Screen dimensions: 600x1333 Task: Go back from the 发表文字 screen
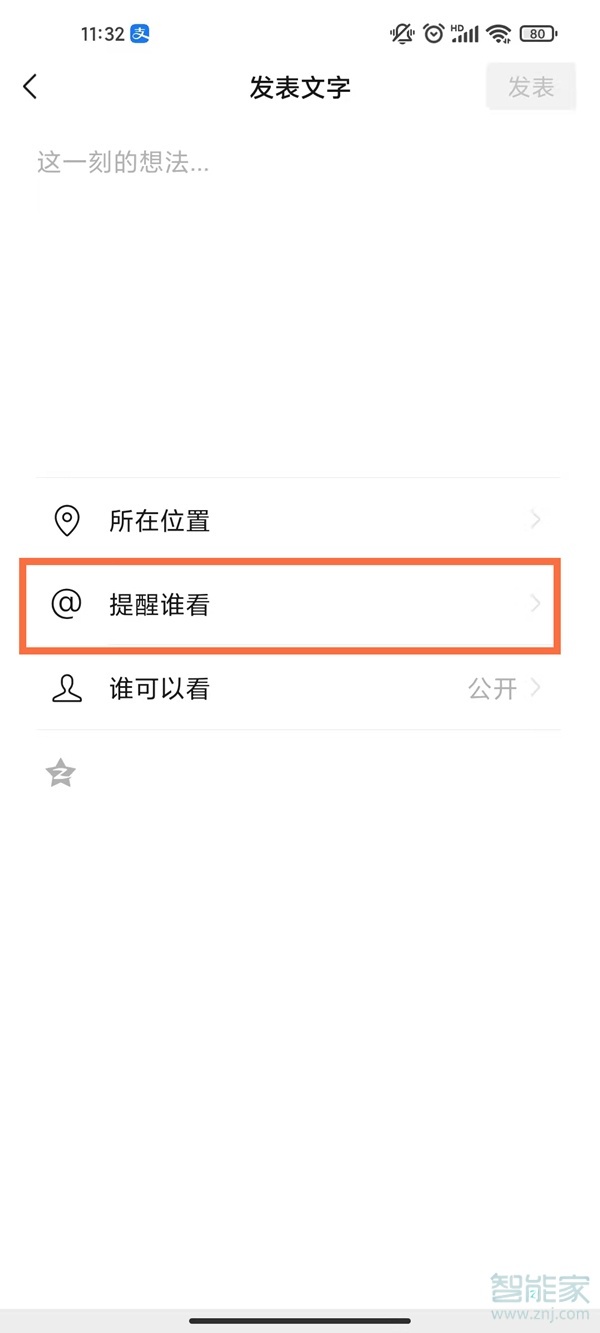click(30, 87)
